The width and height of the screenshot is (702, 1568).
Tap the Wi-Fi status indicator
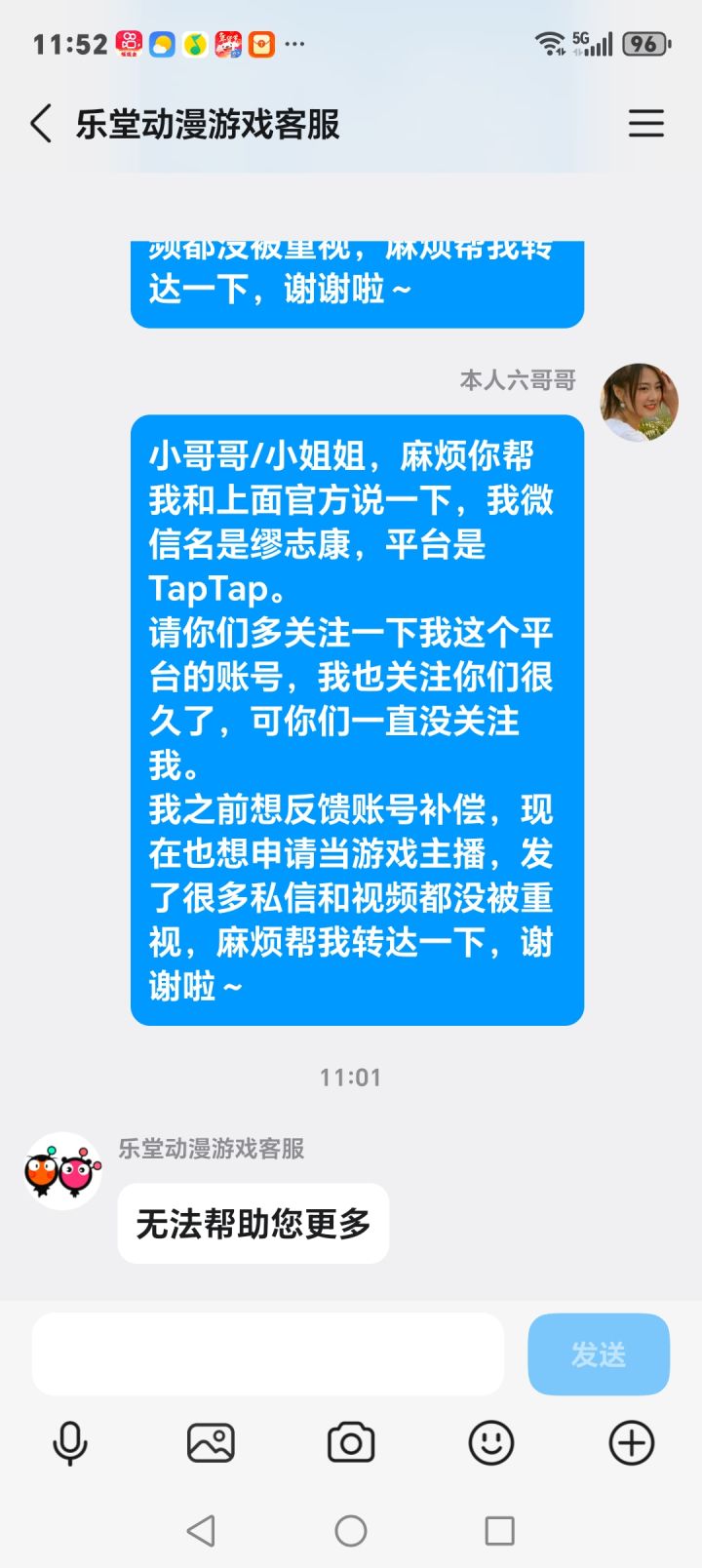click(x=552, y=41)
